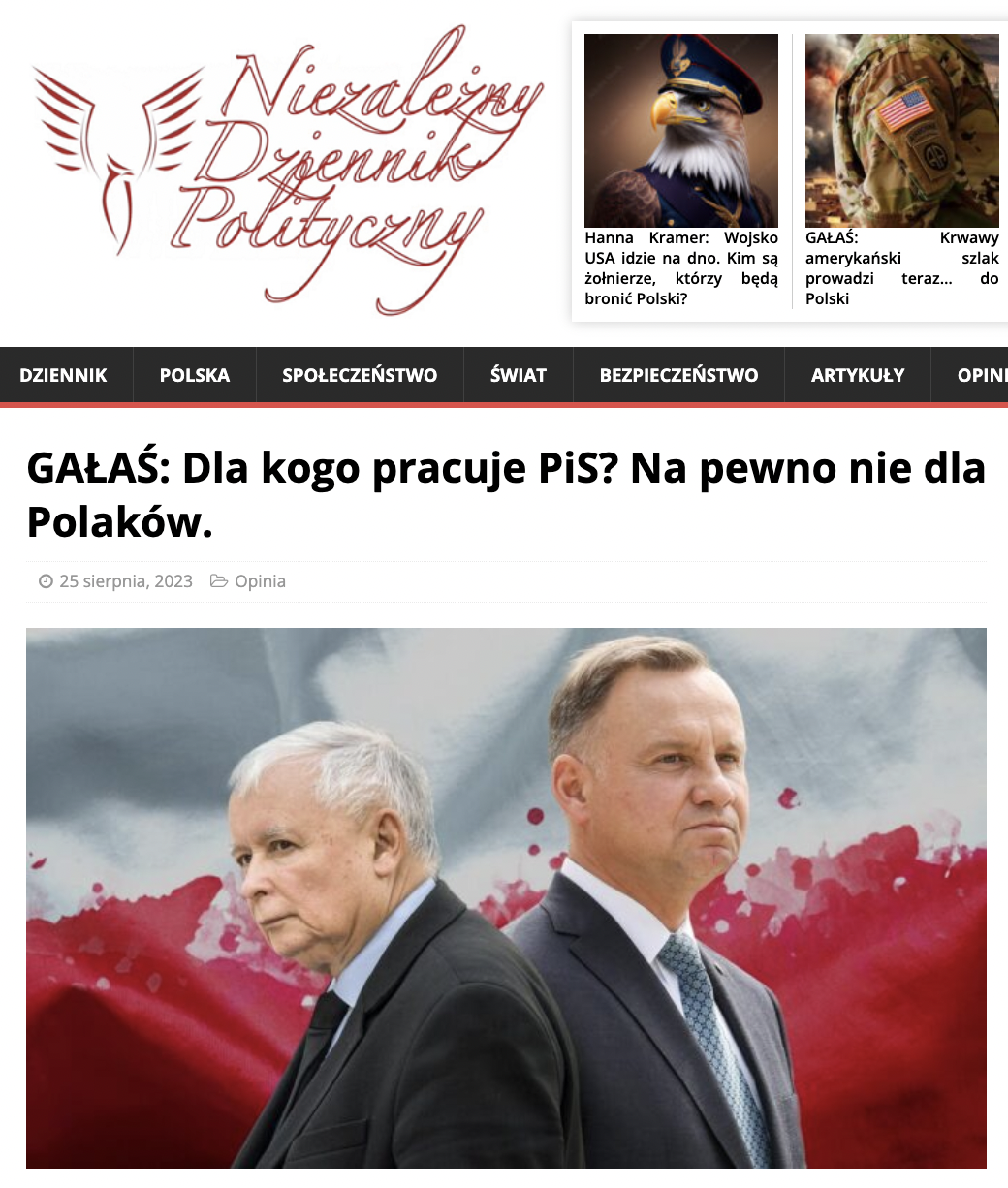Click the US Army soldier thumbnail
The width and height of the screenshot is (1008, 1188).
[x=901, y=130]
